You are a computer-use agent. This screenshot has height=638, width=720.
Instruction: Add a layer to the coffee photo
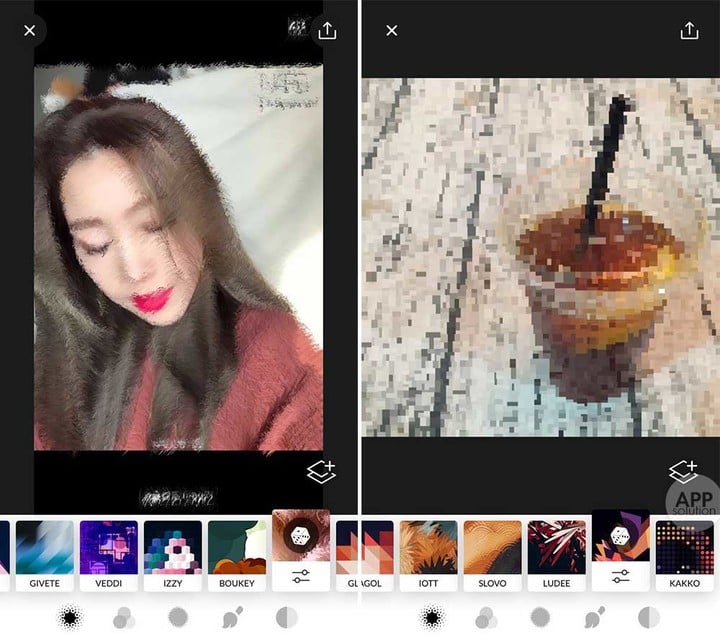click(x=683, y=471)
